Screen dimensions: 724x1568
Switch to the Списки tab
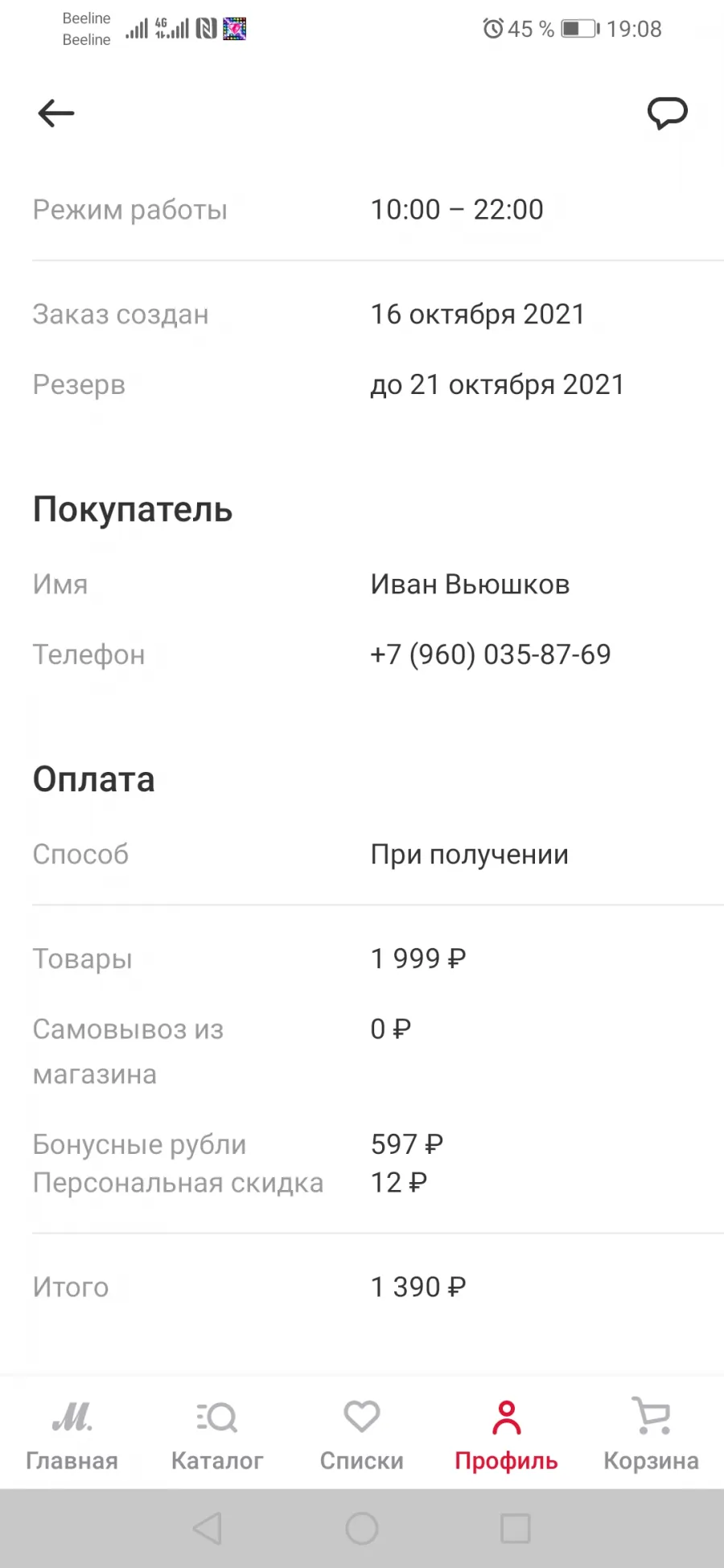[x=362, y=1436]
